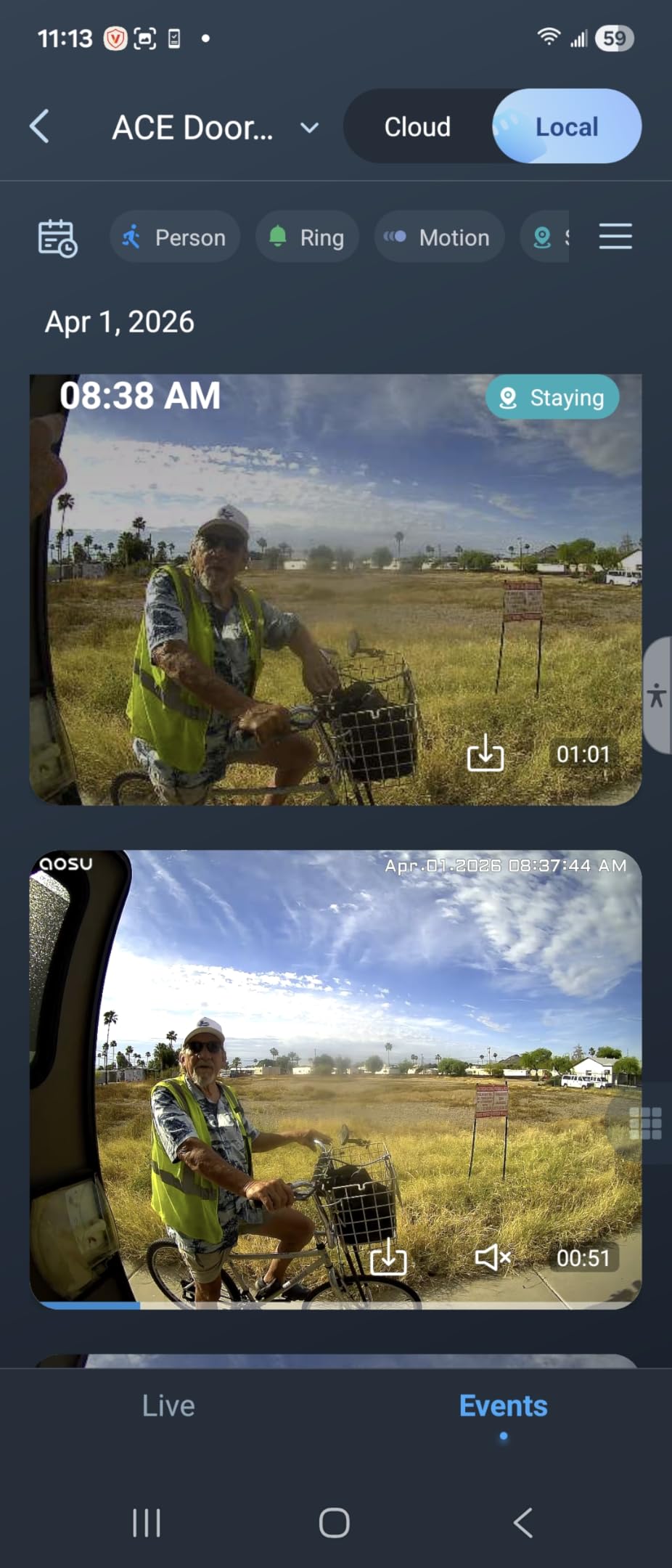The image size is (672, 1568).
Task: Filter events by Motion
Action: (439, 237)
